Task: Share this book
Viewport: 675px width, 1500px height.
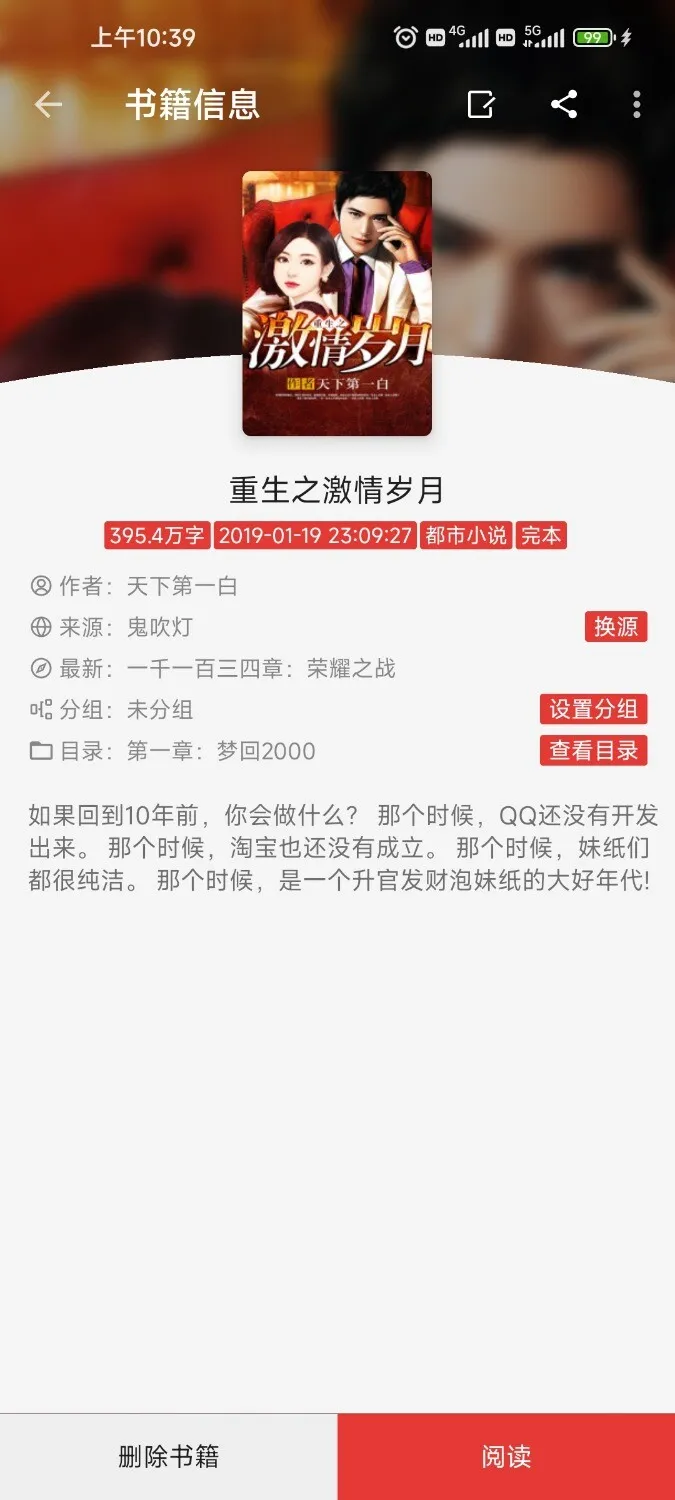Action: point(564,104)
